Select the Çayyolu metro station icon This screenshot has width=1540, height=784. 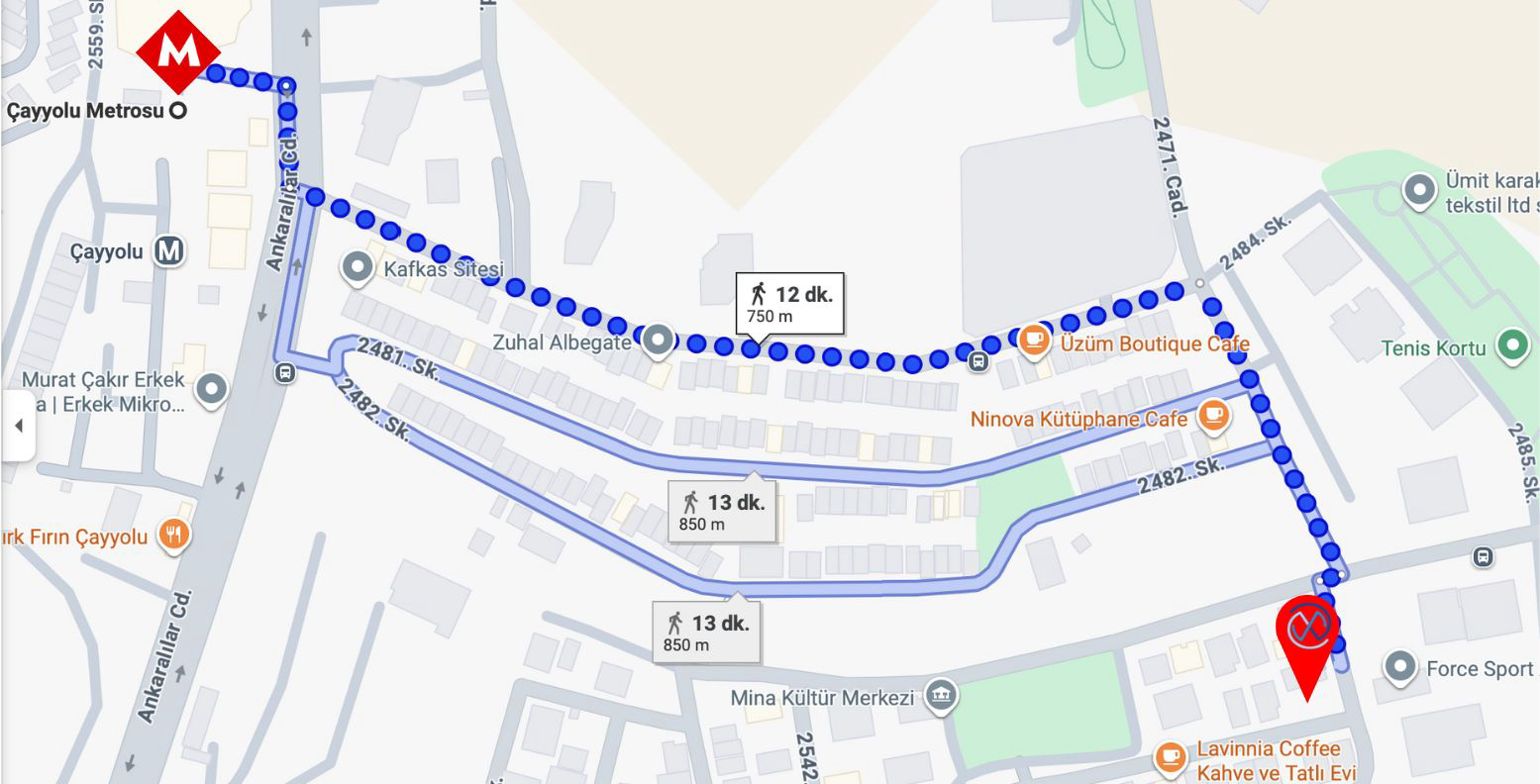[169, 251]
